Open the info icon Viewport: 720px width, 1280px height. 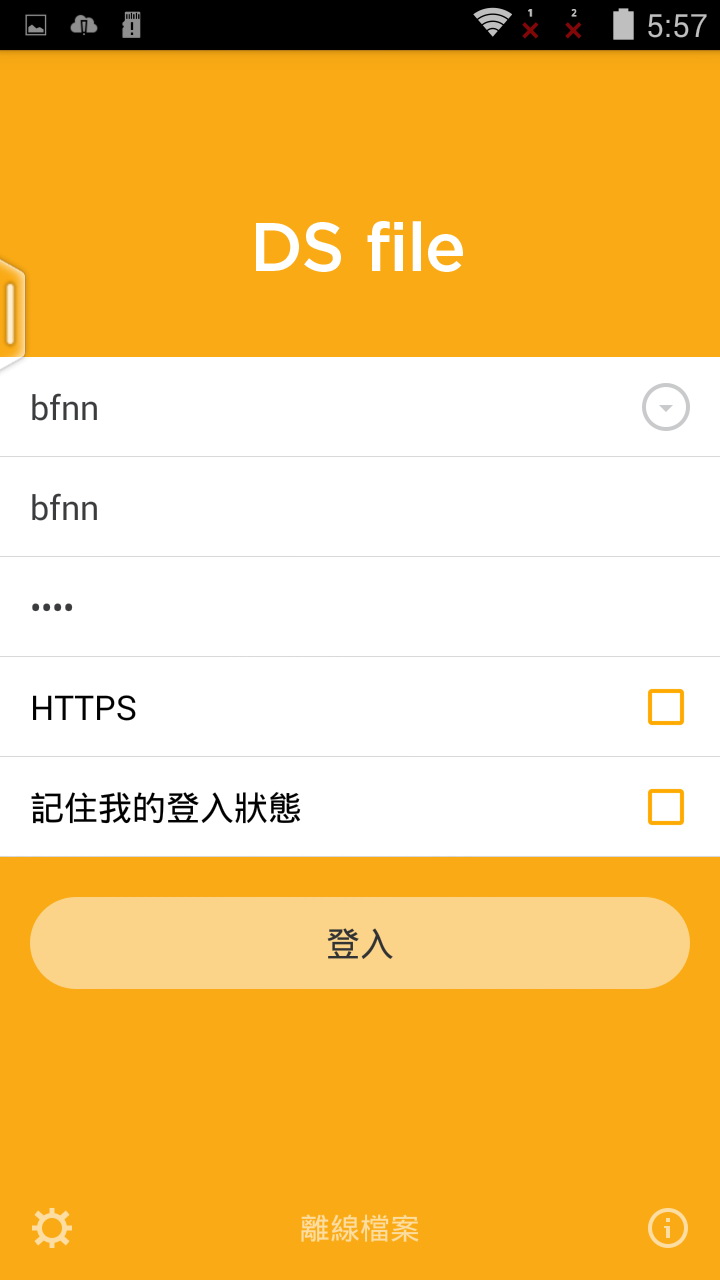pyautogui.click(x=668, y=1228)
